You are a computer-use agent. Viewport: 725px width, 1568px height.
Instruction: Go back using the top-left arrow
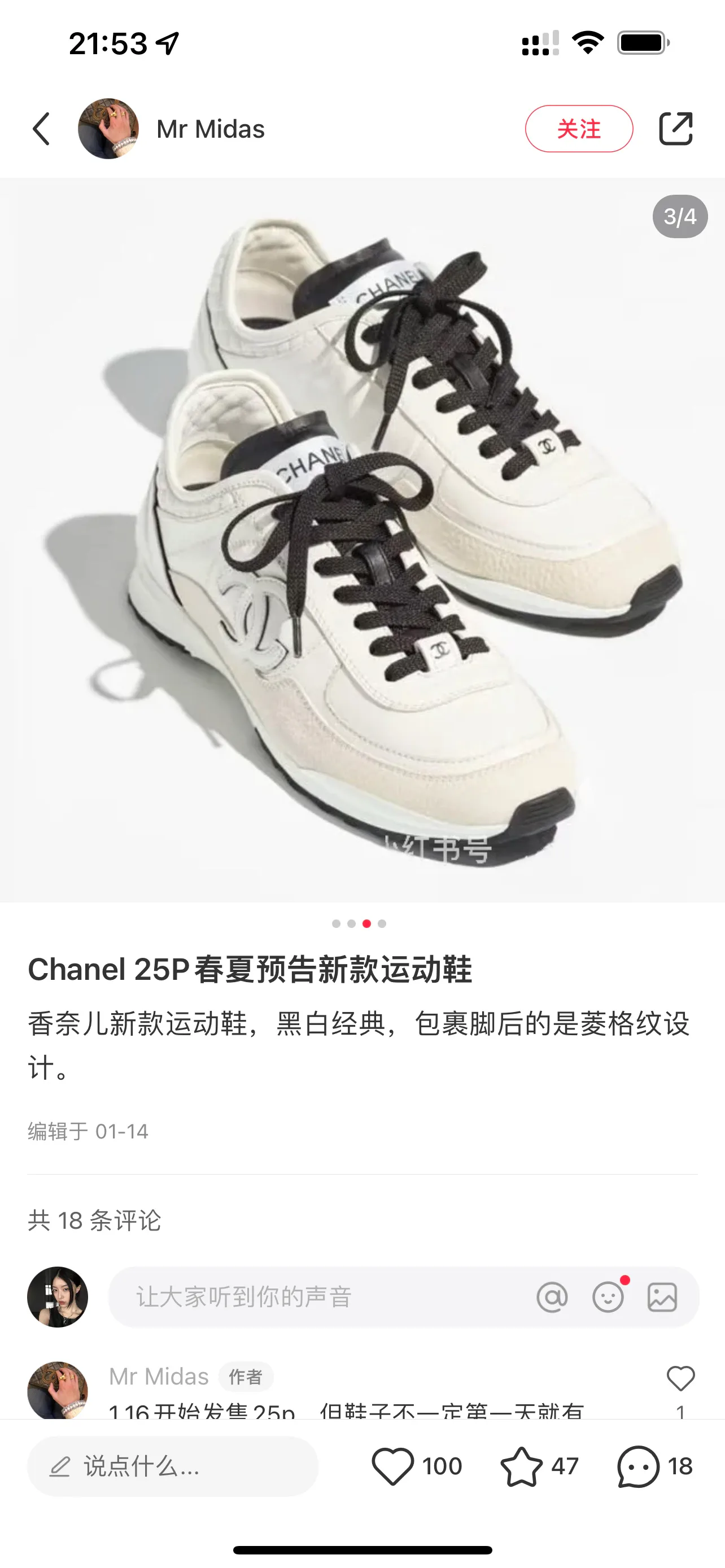click(x=41, y=129)
